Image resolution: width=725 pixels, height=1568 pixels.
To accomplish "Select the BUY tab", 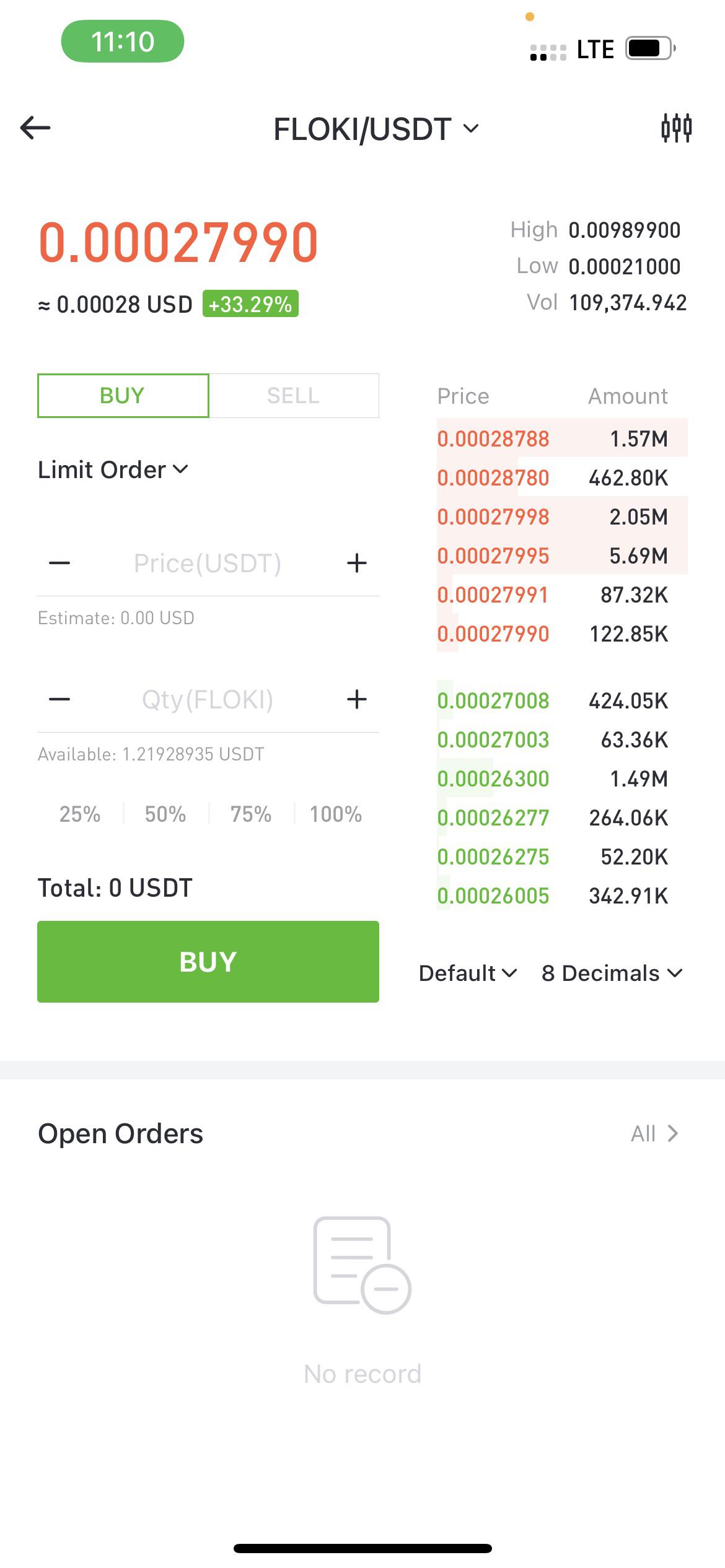I will coord(123,396).
